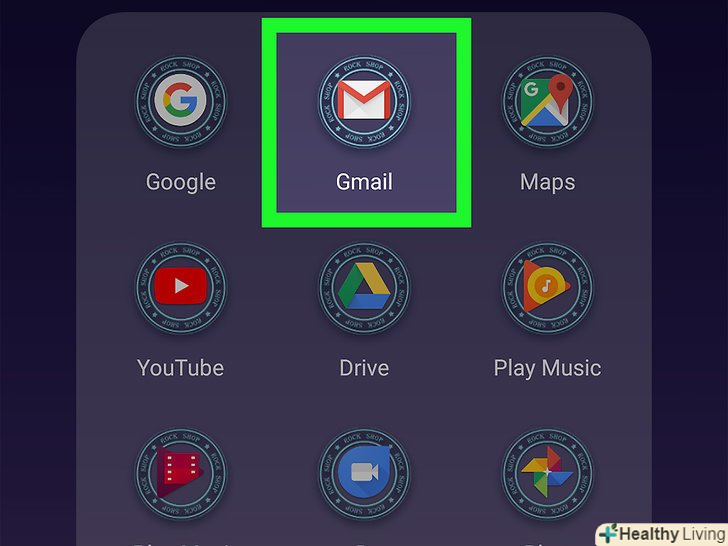Launch the Duo video call app

tap(364, 473)
